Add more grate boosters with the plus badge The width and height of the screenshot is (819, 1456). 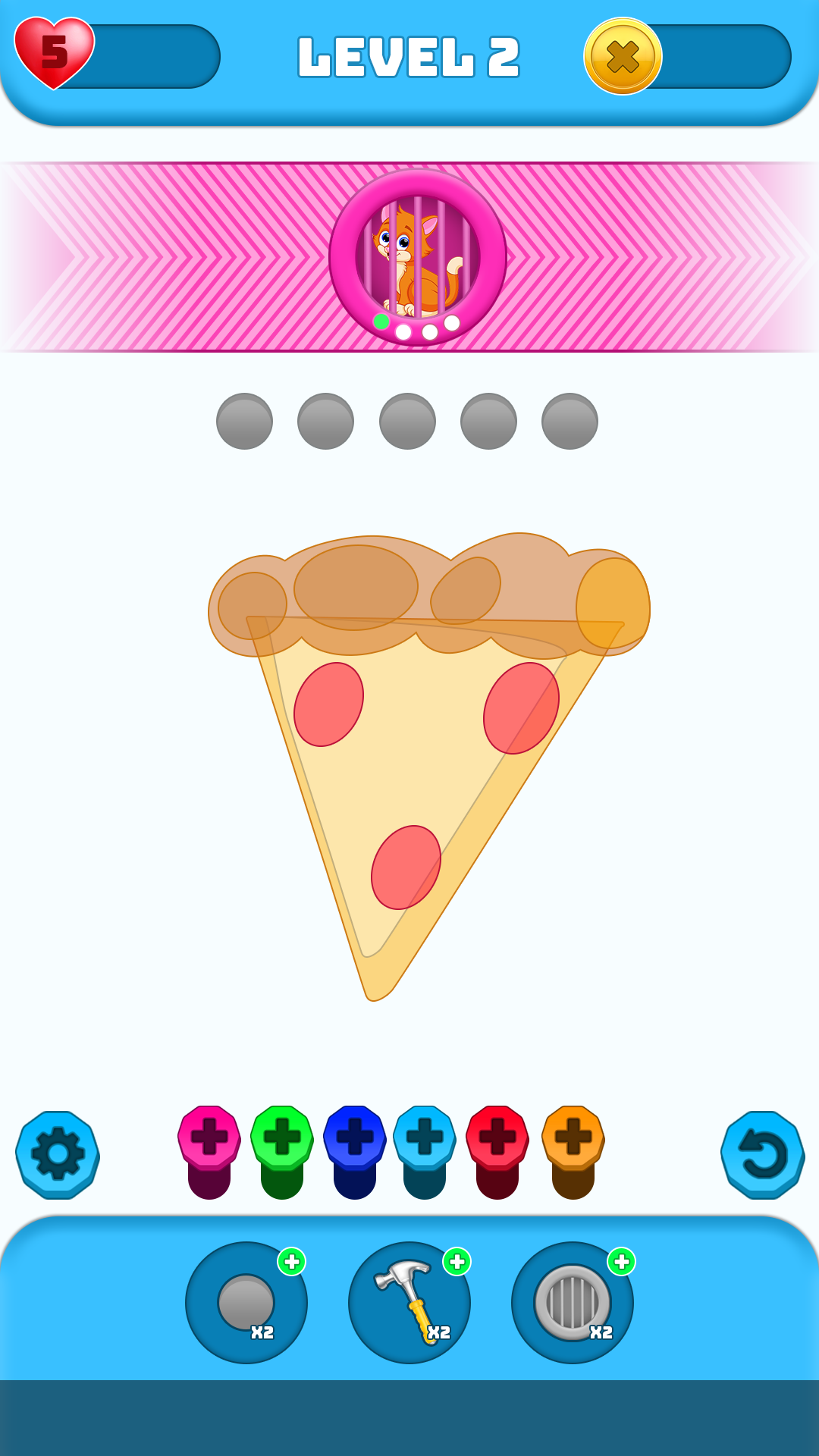pyautogui.click(x=621, y=1262)
